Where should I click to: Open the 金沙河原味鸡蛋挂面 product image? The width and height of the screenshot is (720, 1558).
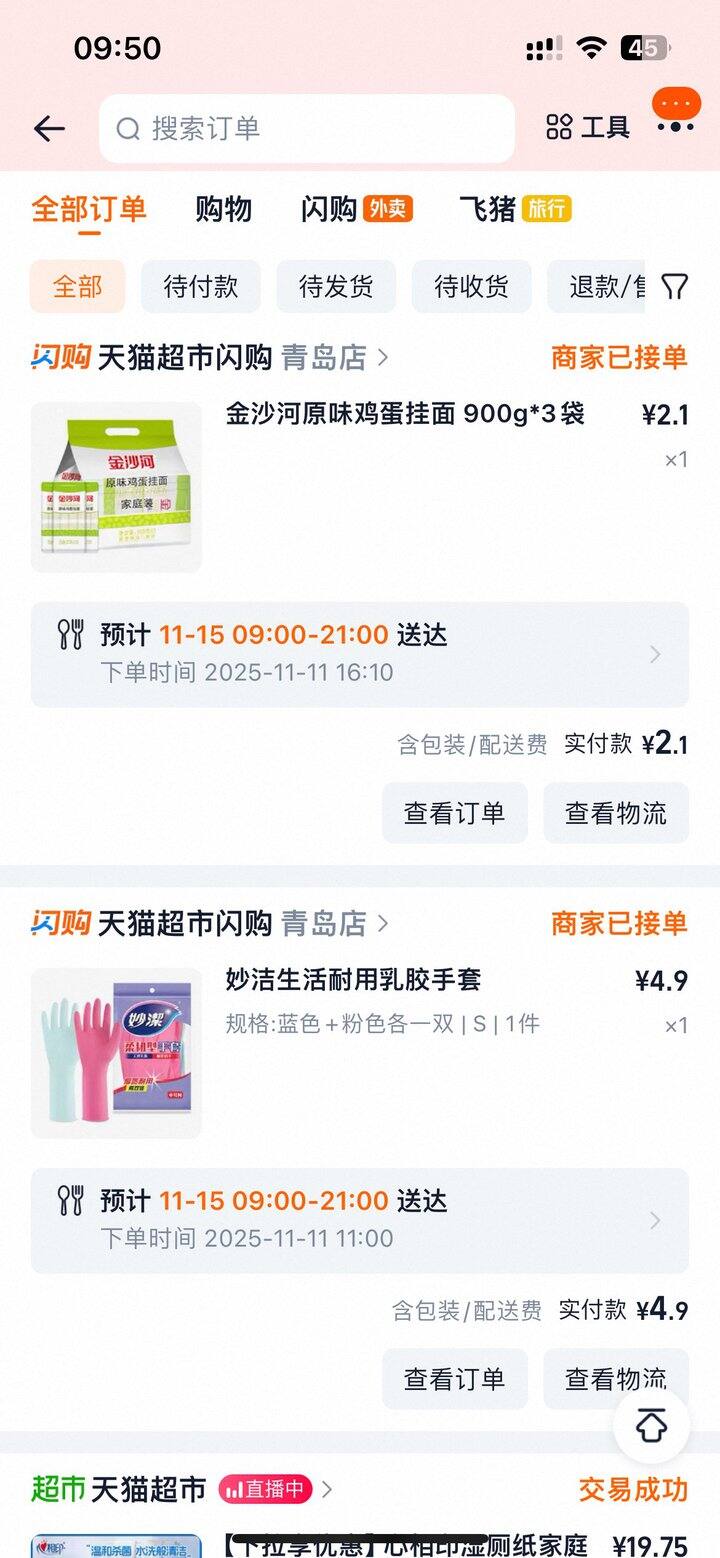(116, 487)
